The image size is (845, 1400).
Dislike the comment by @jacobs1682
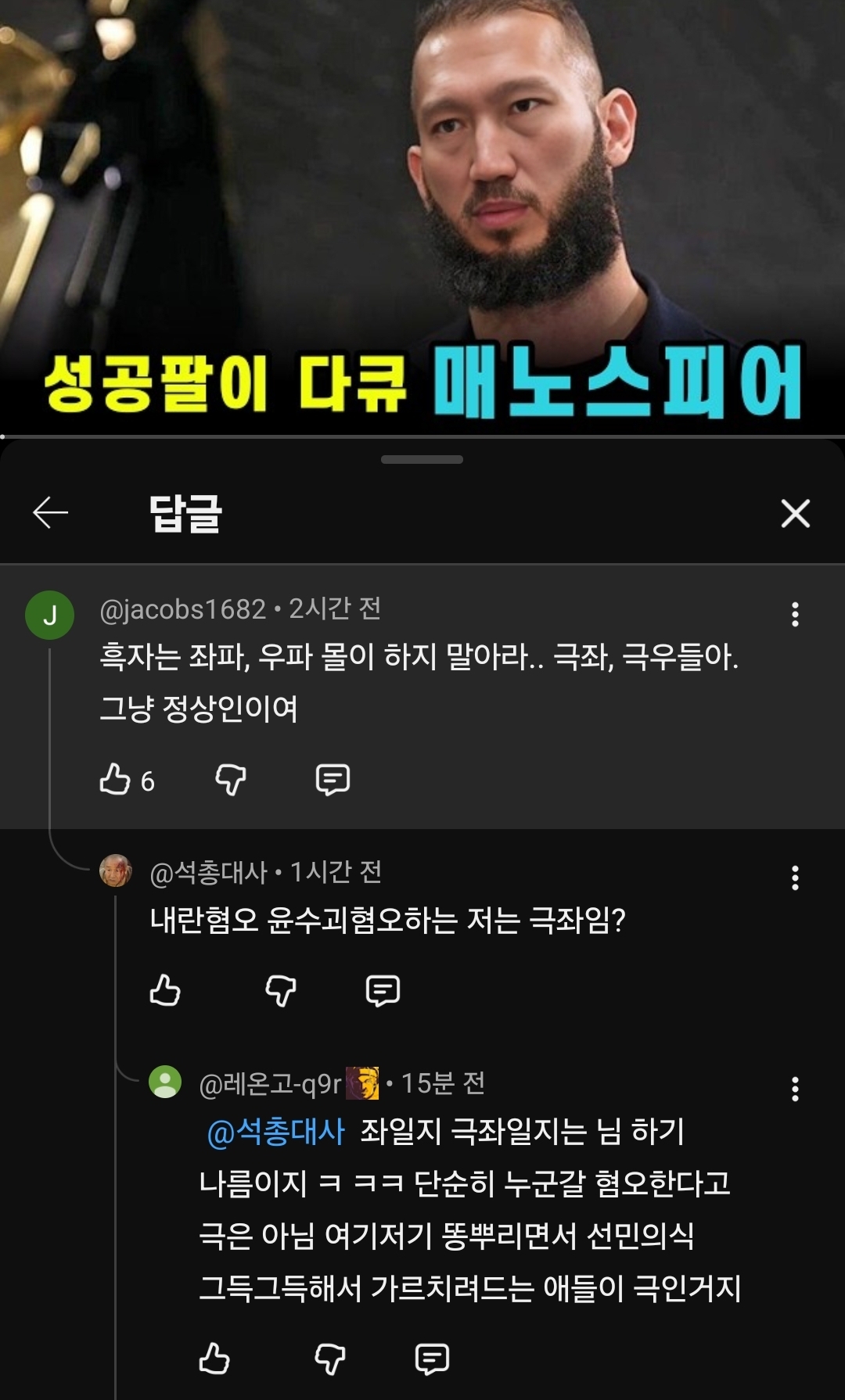231,780
